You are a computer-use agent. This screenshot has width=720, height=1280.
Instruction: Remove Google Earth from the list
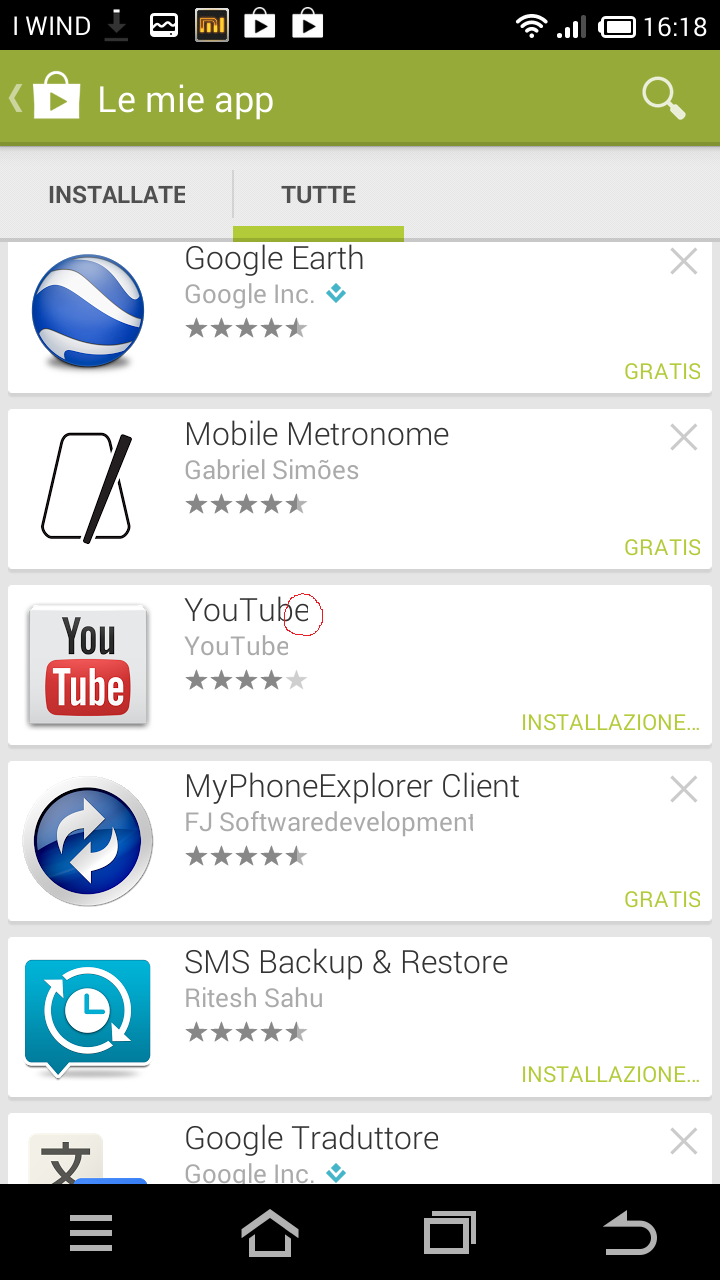pyautogui.click(x=684, y=262)
